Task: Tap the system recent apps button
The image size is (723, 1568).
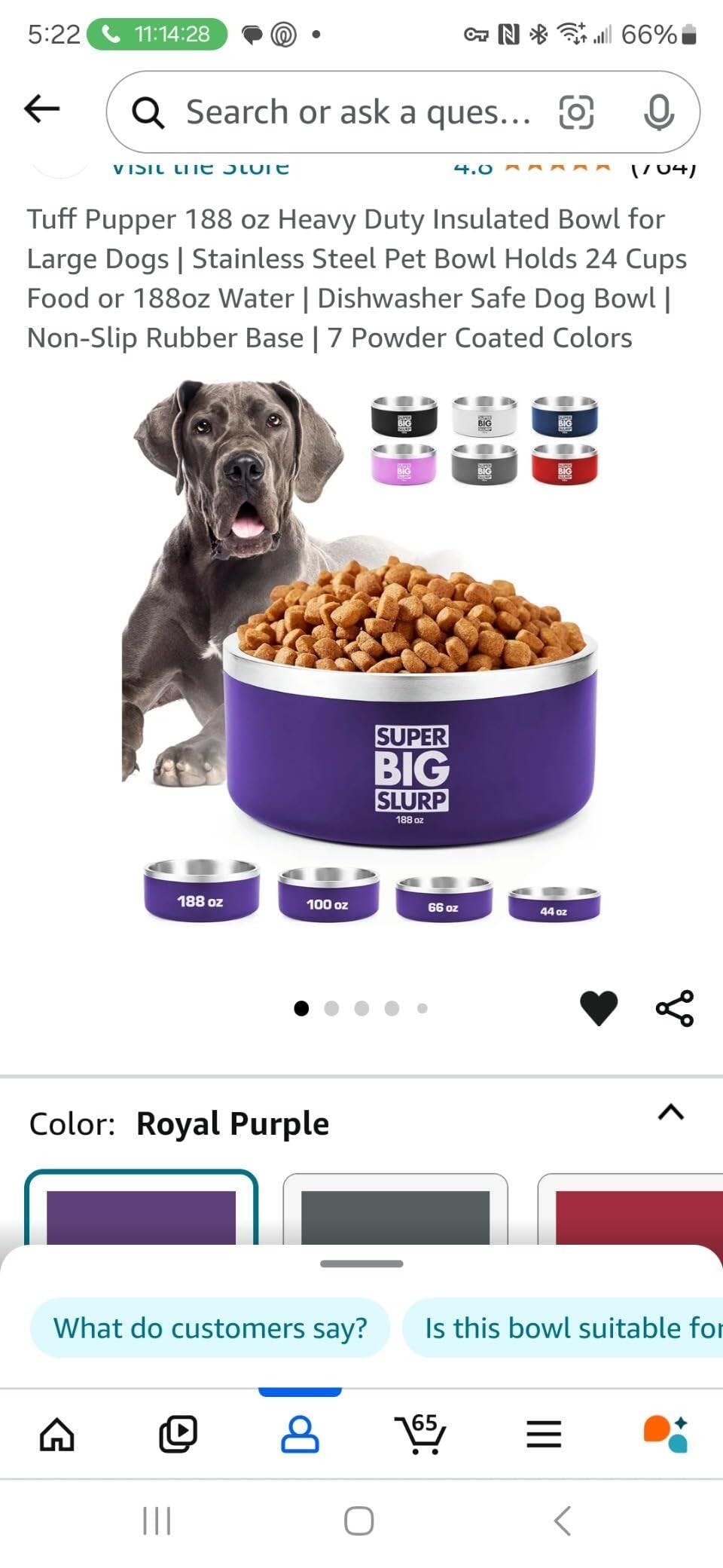Action: click(157, 1521)
